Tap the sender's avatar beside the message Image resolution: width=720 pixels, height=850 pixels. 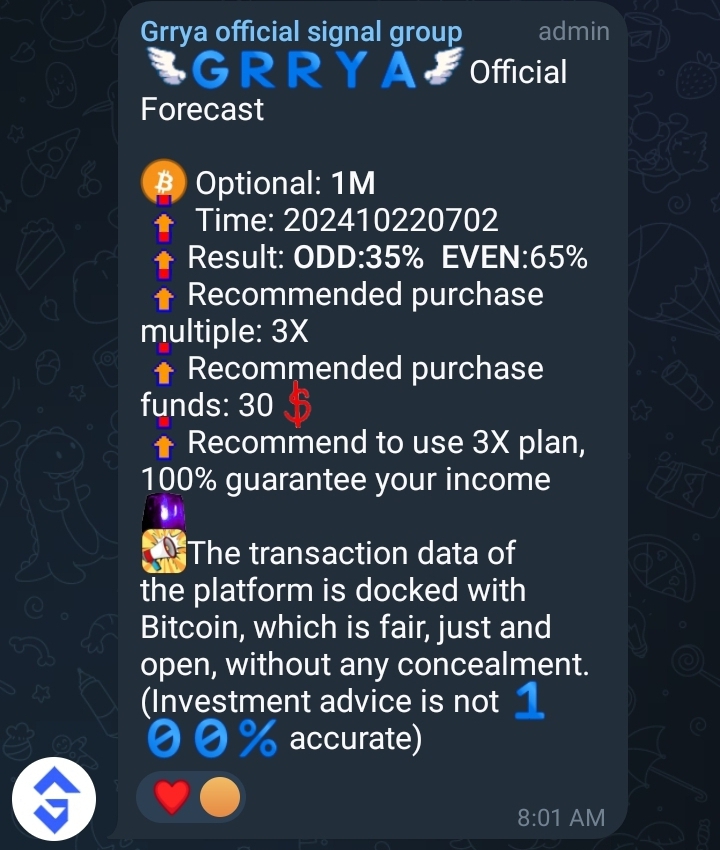click(x=54, y=799)
